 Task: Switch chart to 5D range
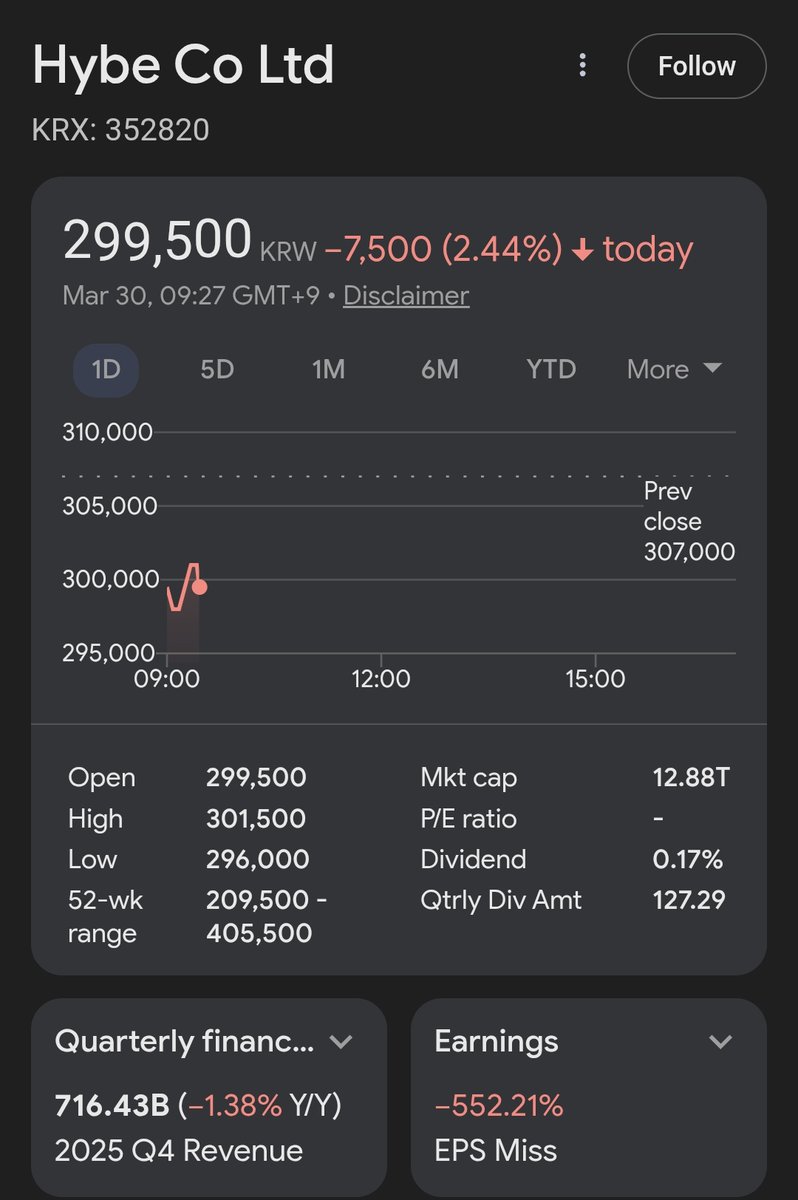[x=217, y=369]
